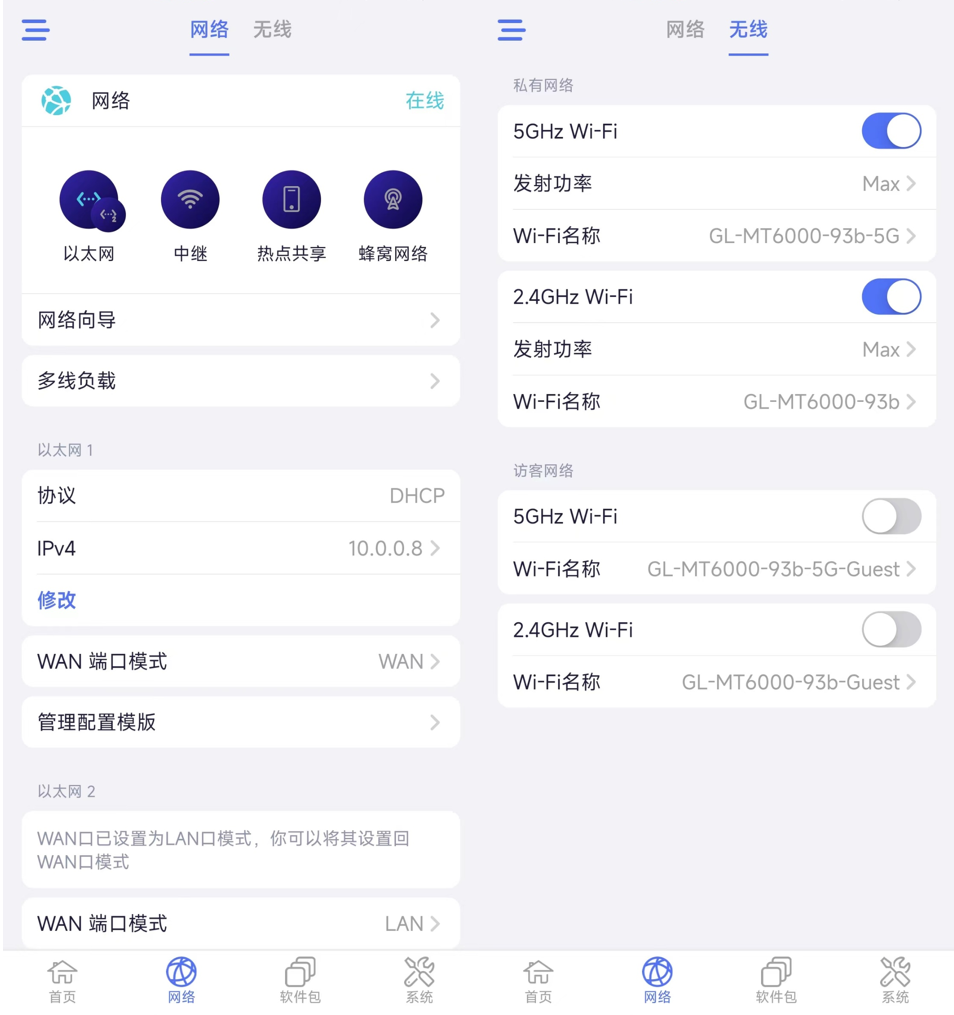The width and height of the screenshot is (954, 1015).
Task: Turn off the 私有网络 5GHz Wi-Fi switch
Action: click(x=891, y=131)
